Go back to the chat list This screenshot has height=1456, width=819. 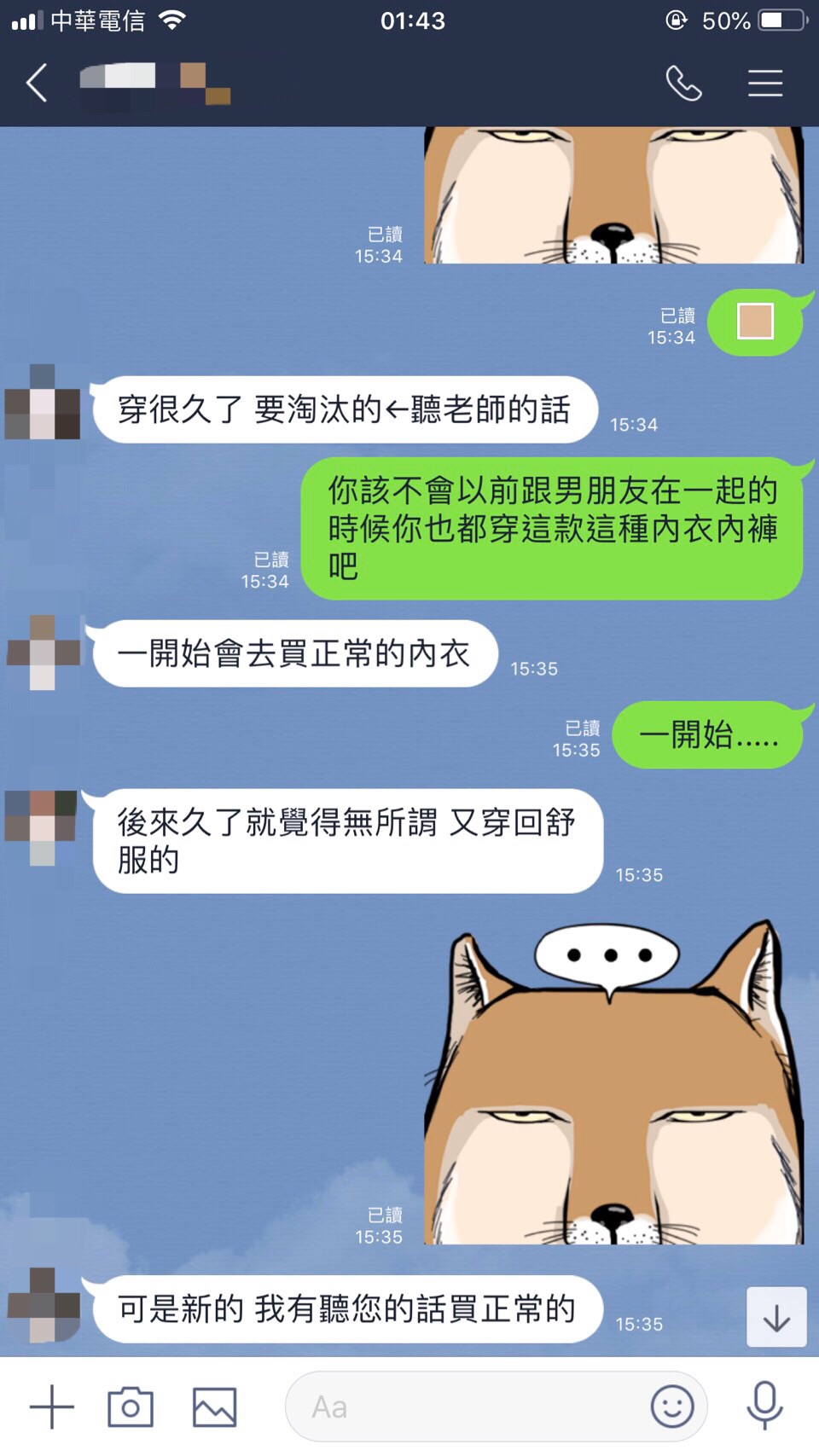point(37,84)
